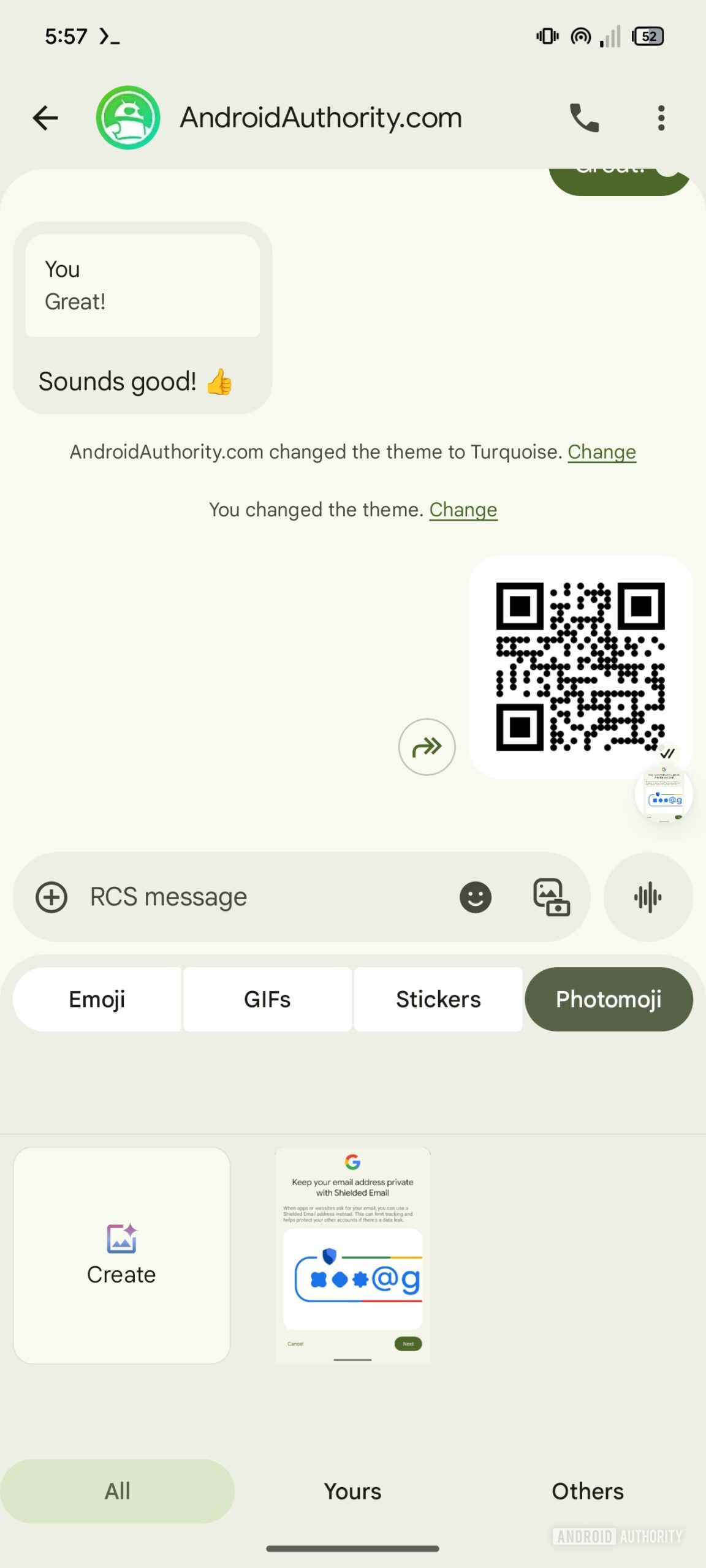Show Others photomoji
This screenshot has height=1568, width=706.
[x=587, y=1491]
